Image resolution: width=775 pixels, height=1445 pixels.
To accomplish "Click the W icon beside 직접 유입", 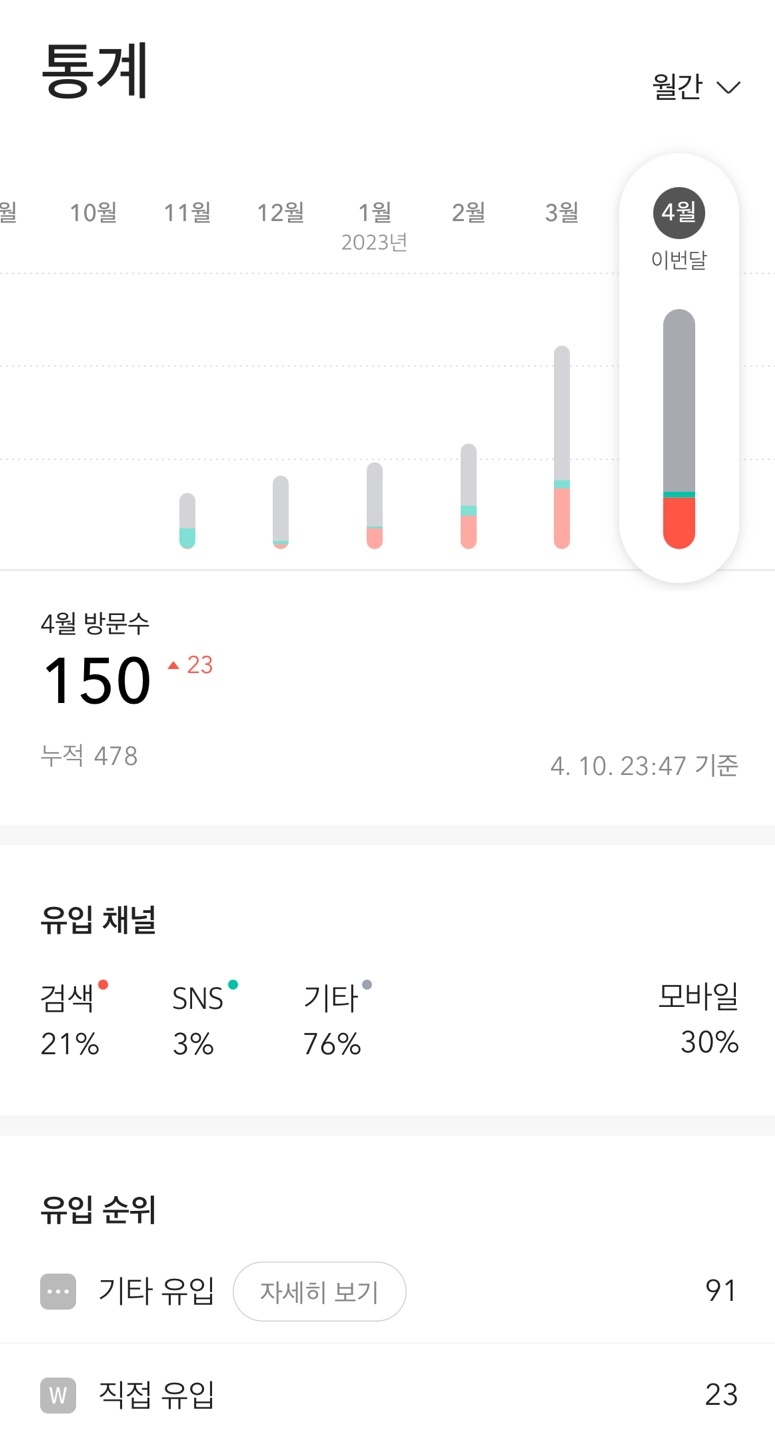I will click(x=58, y=1394).
